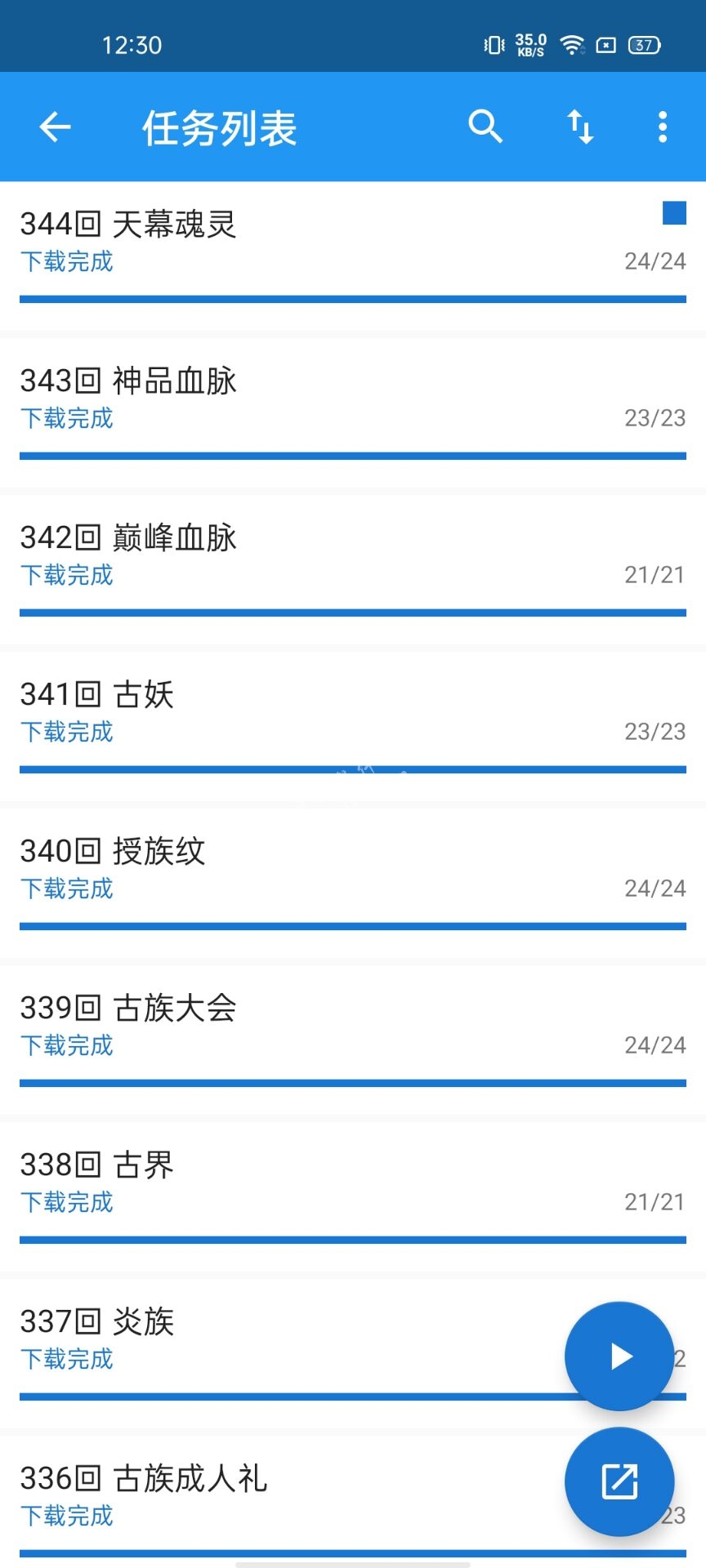Open task 344回 天幕魂灵
This screenshot has height=1568, width=706.
click(x=353, y=256)
